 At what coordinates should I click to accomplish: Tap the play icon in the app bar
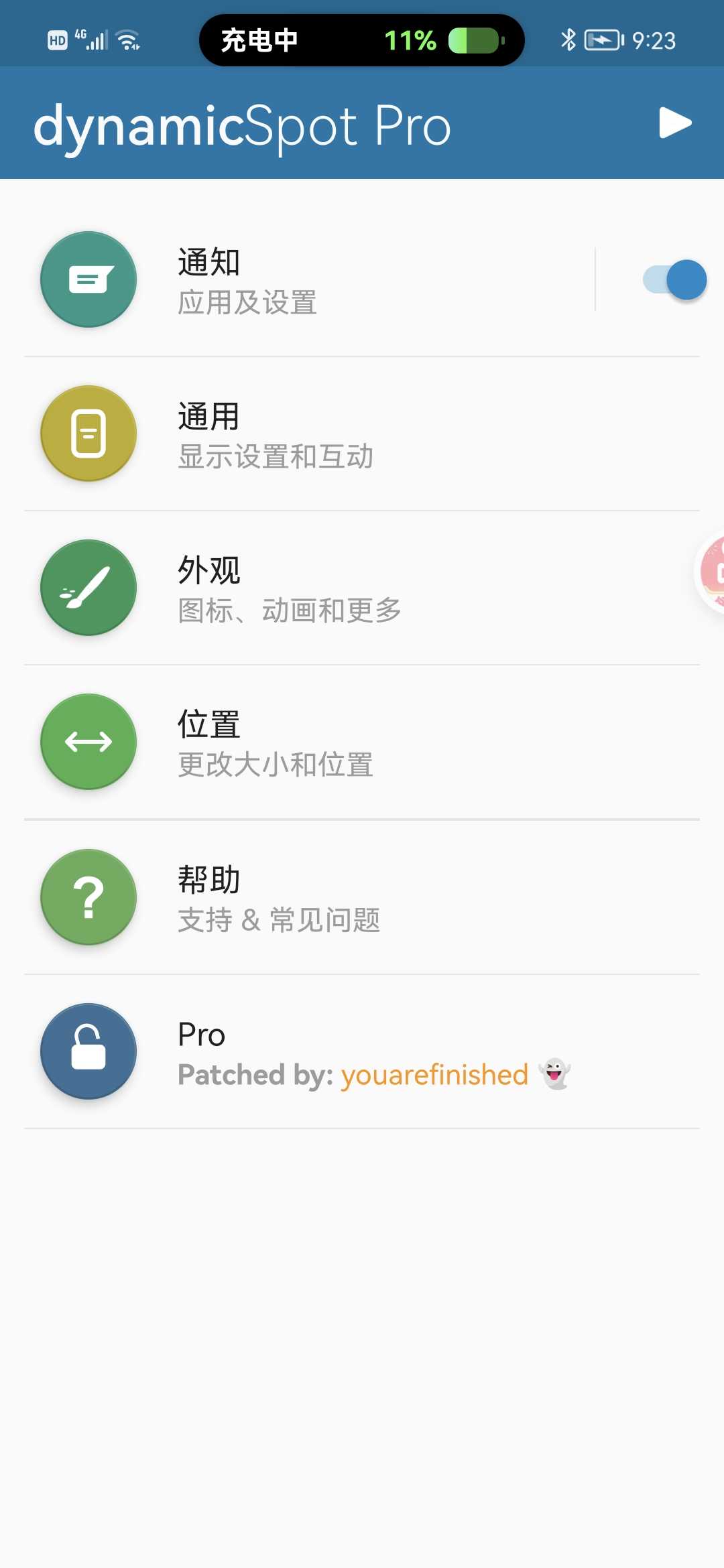674,123
